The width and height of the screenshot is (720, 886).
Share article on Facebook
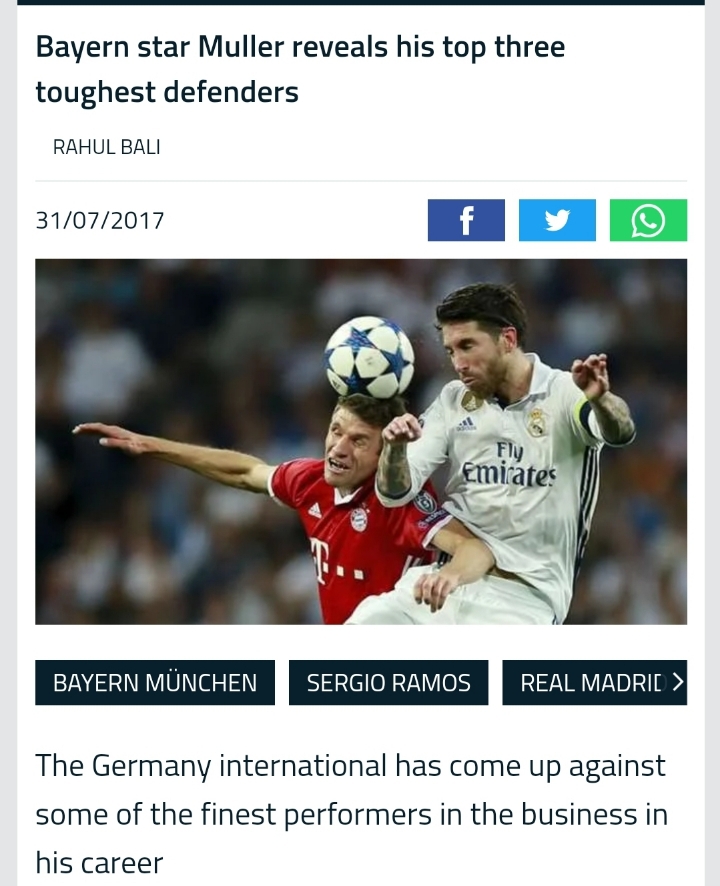point(466,220)
